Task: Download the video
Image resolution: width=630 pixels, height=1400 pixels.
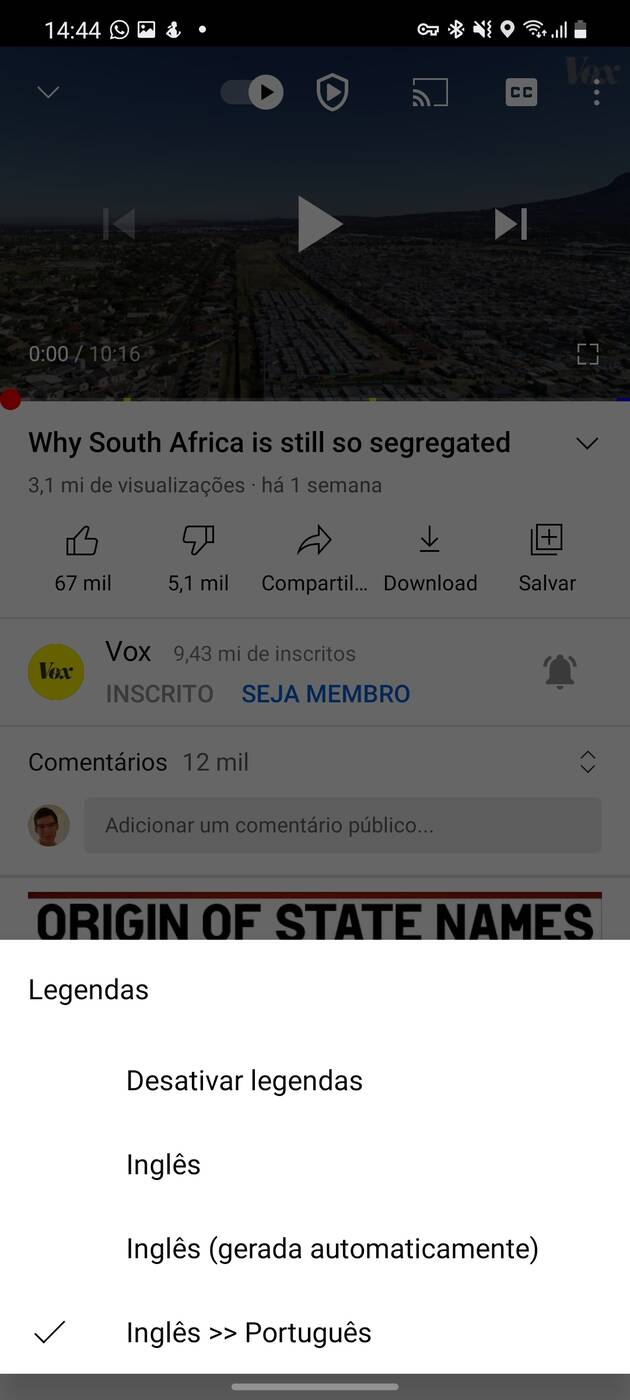Action: pos(430,543)
